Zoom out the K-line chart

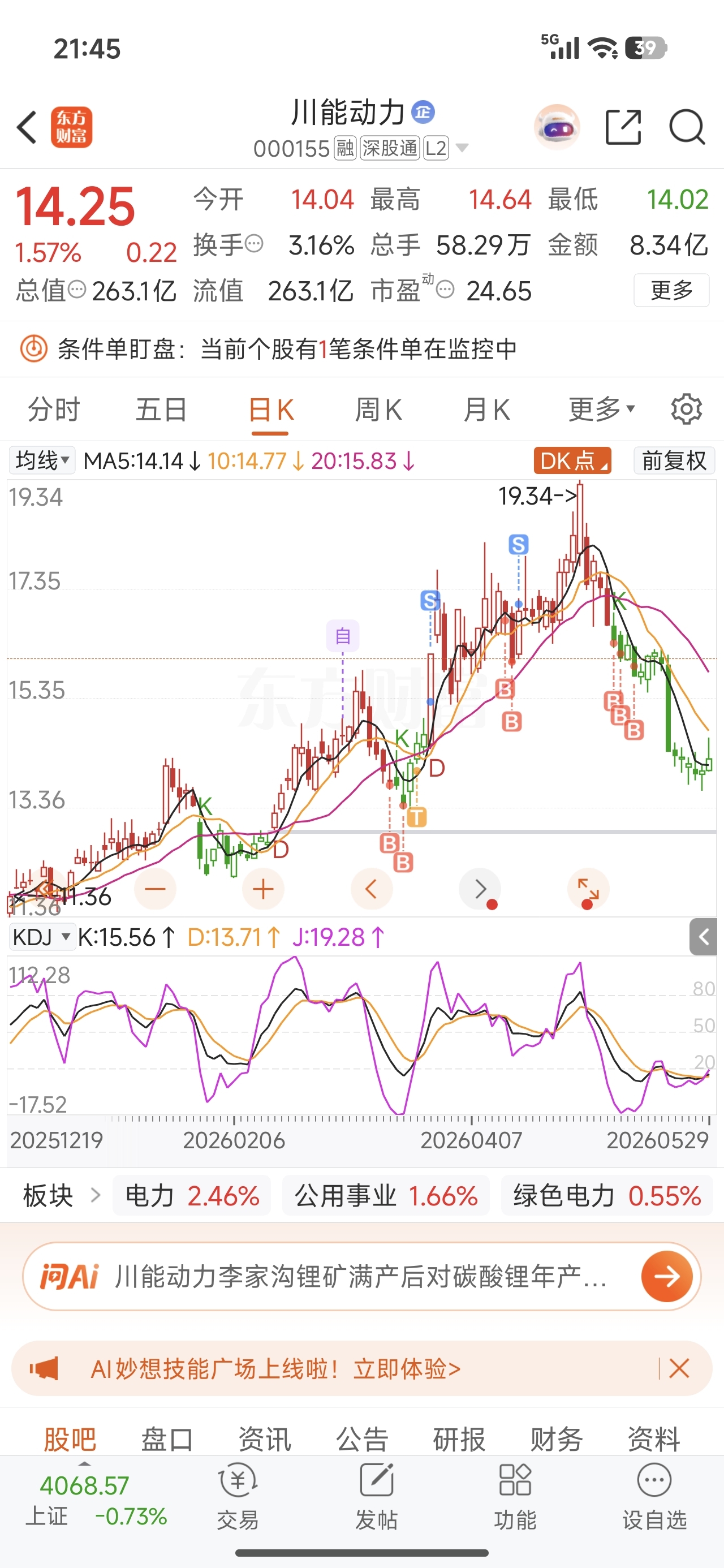click(x=154, y=889)
